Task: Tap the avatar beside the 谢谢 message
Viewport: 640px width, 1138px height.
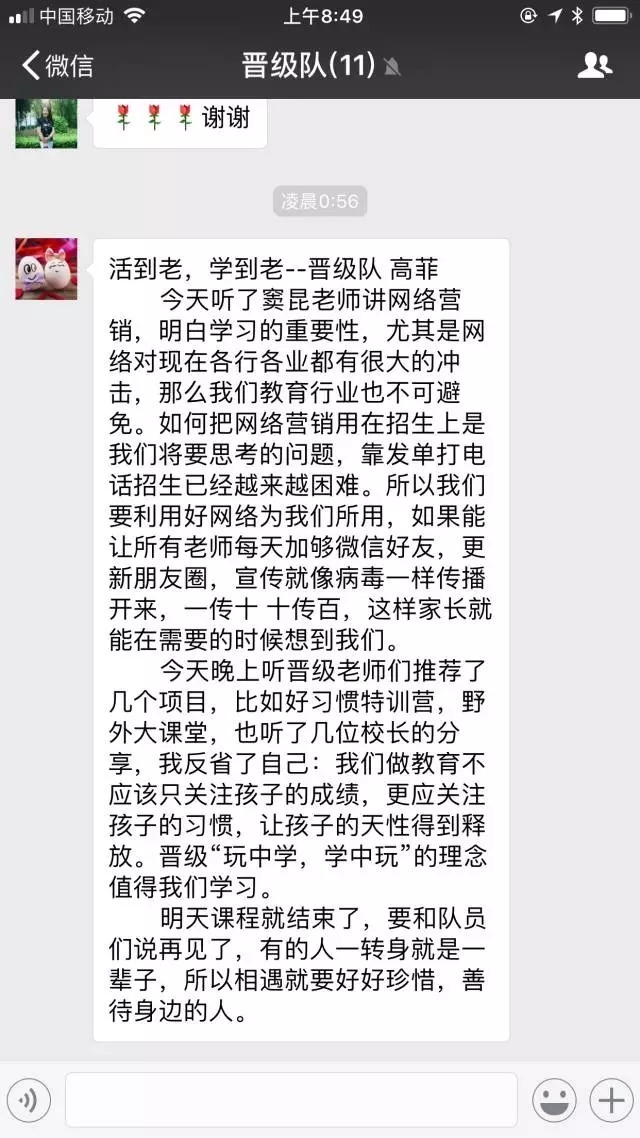Action: (x=46, y=124)
